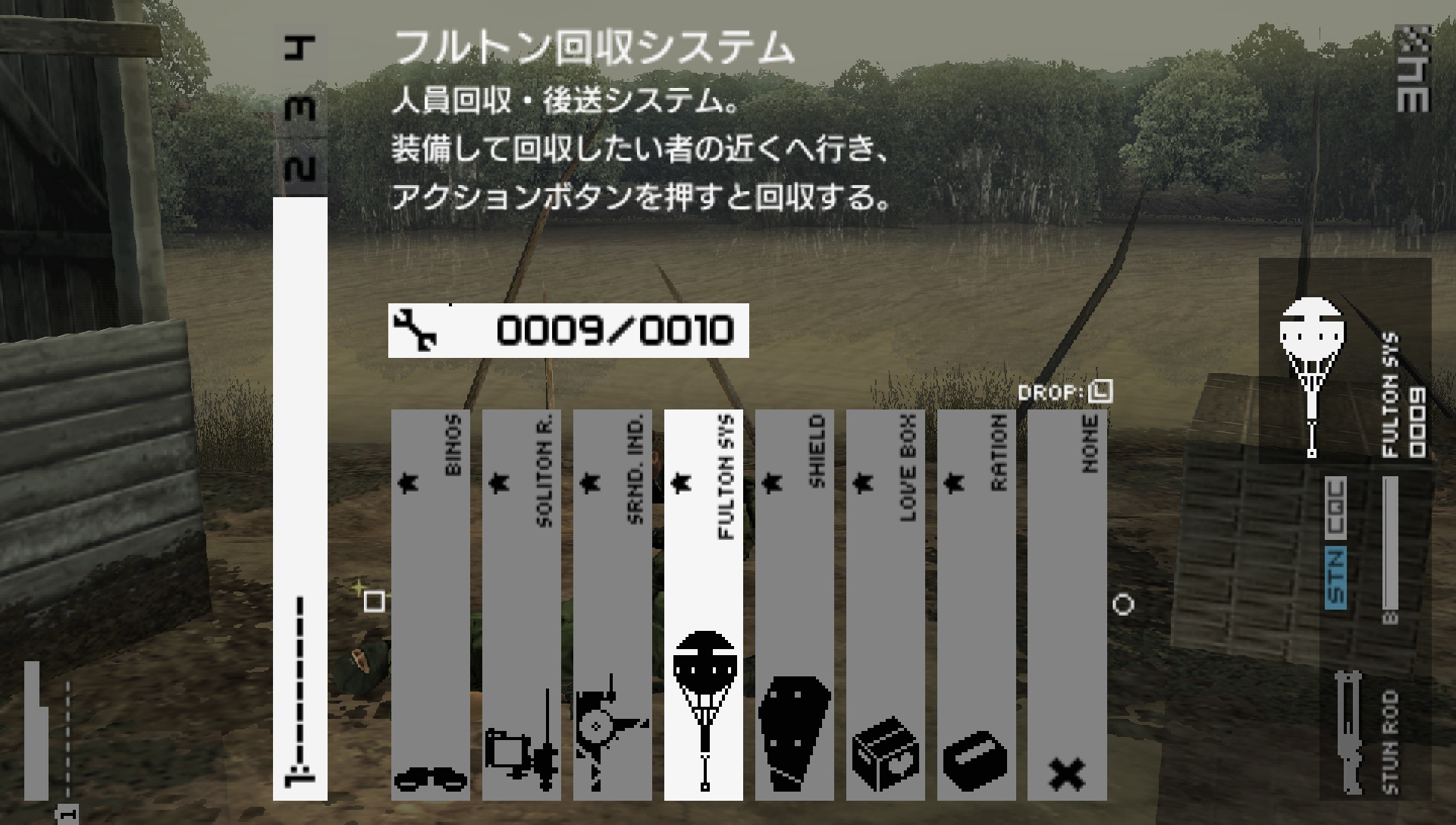The width and height of the screenshot is (1456, 825).
Task: Select the SHIELD item slot
Action: (794, 604)
